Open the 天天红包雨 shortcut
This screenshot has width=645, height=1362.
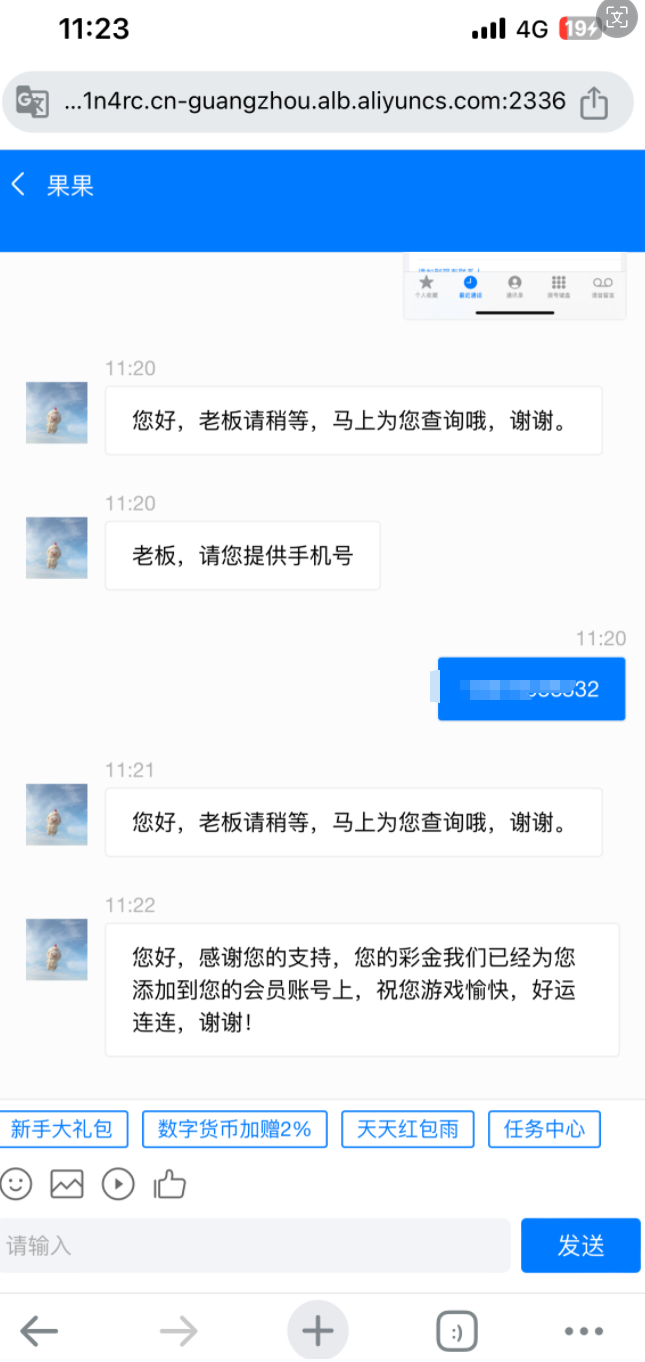pos(408,1129)
